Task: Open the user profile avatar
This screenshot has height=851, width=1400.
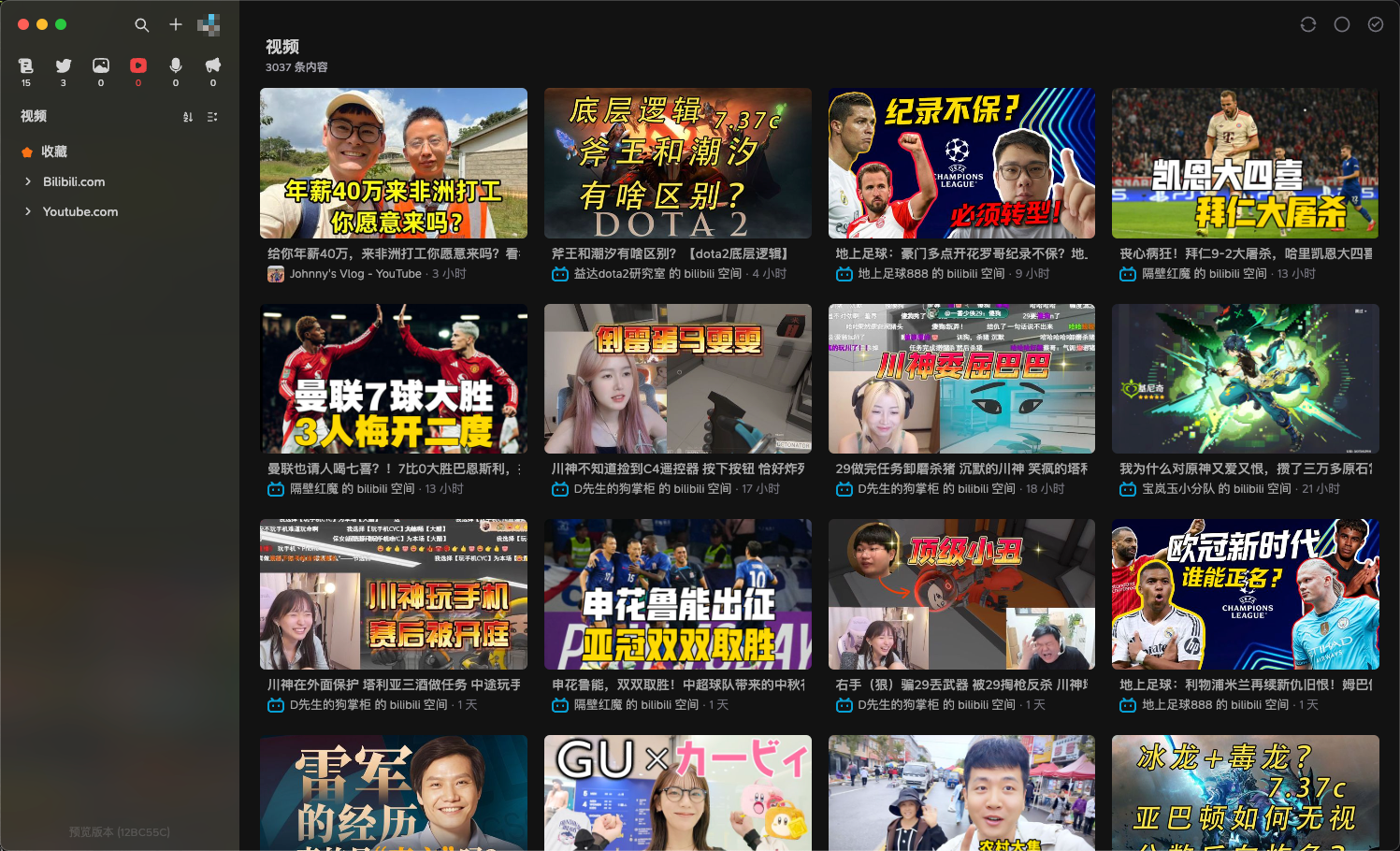Action: click(209, 25)
